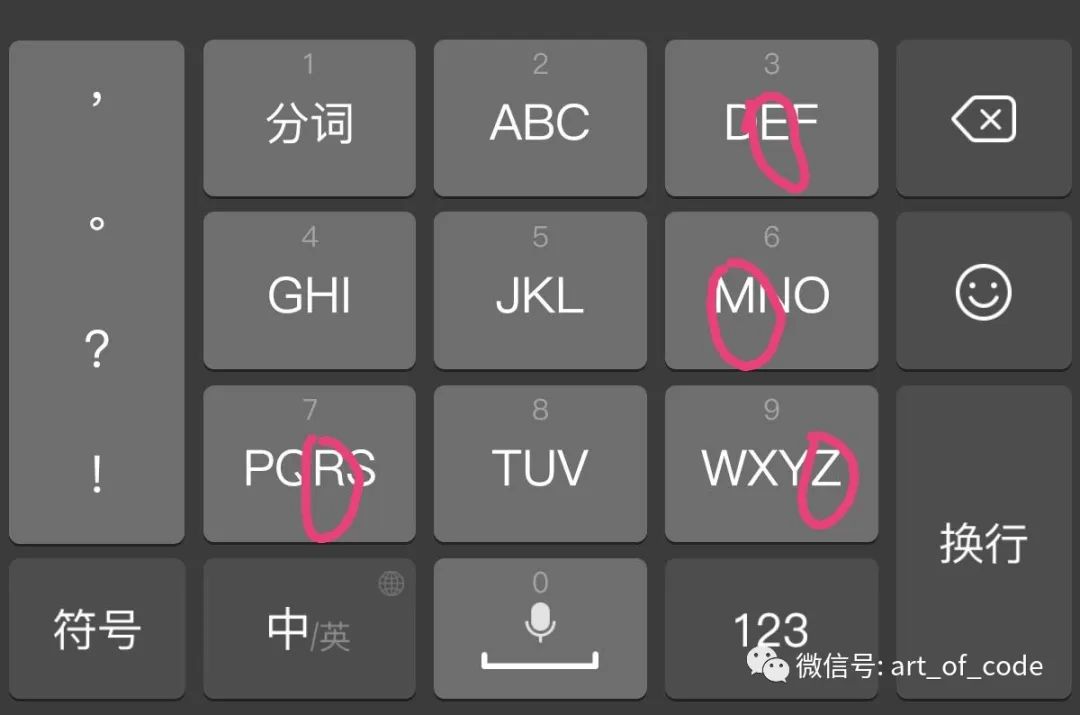1080x715 pixels.
Task: Hit the DEF key
Action: click(x=771, y=119)
